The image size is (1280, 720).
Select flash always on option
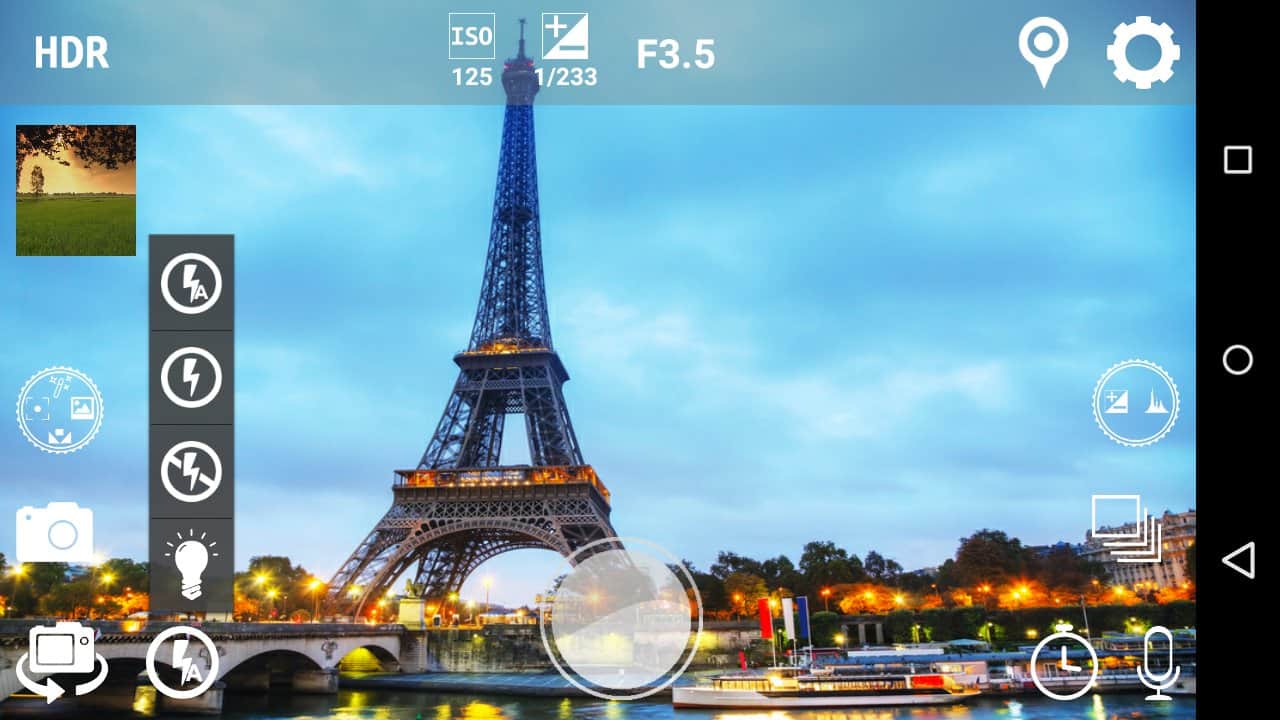(x=191, y=377)
